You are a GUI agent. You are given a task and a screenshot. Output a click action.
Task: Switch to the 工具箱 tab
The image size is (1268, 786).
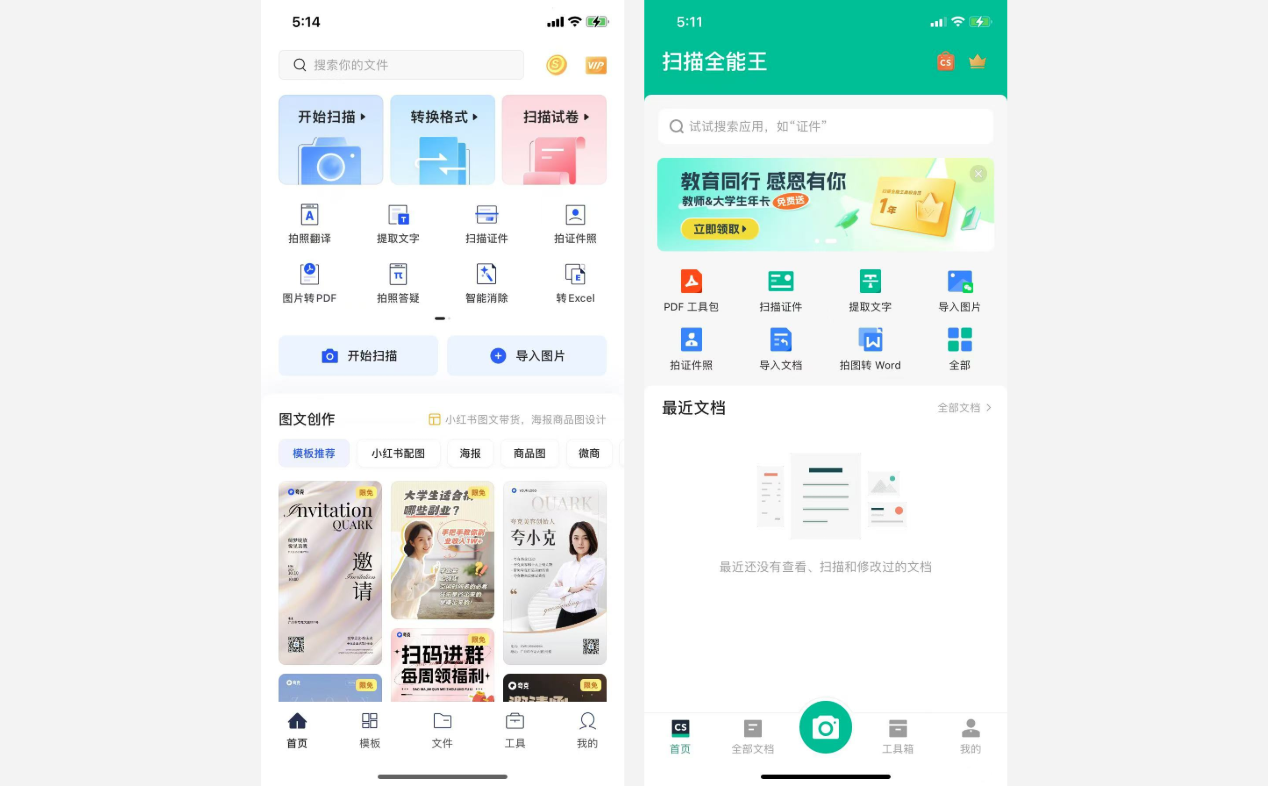click(x=898, y=735)
